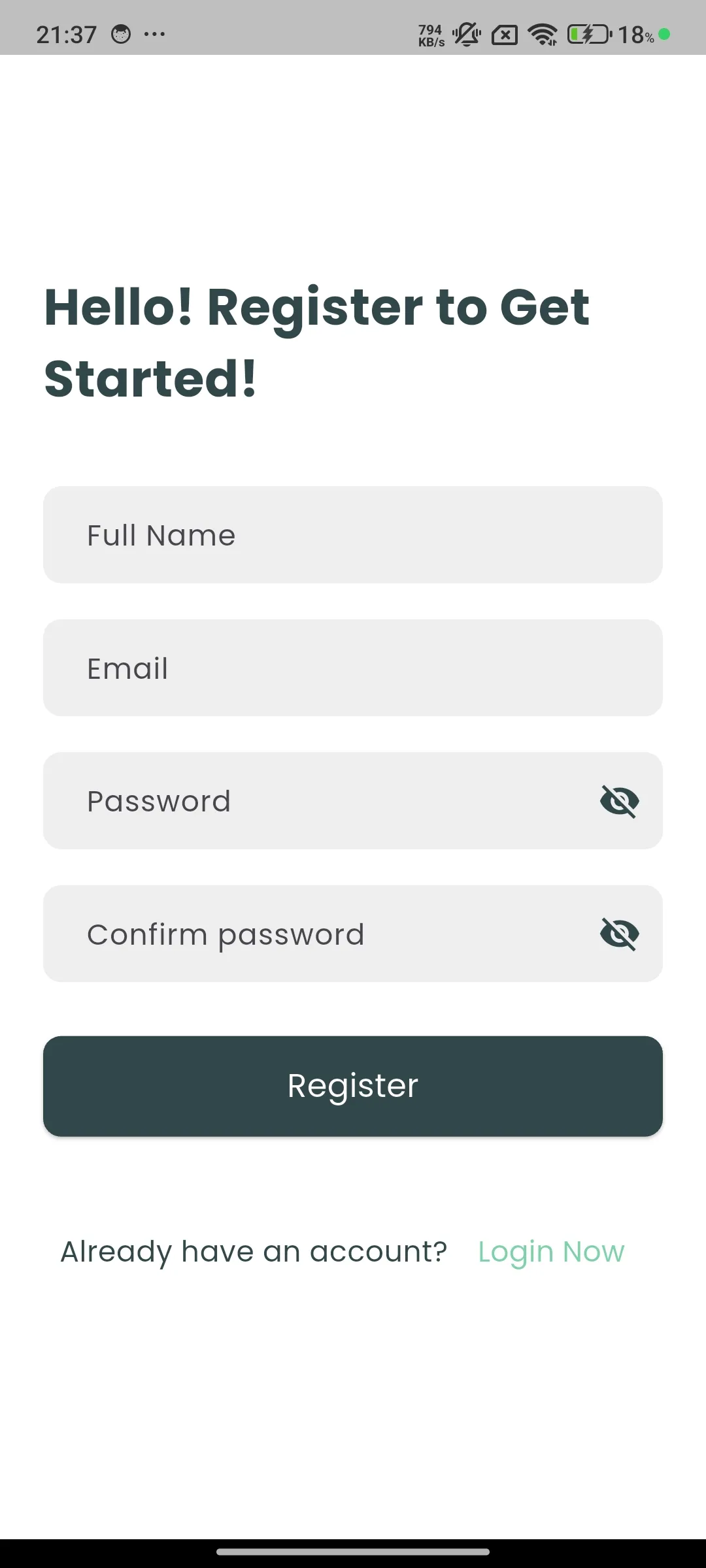Tap the clock showing 21:37

click(x=66, y=34)
